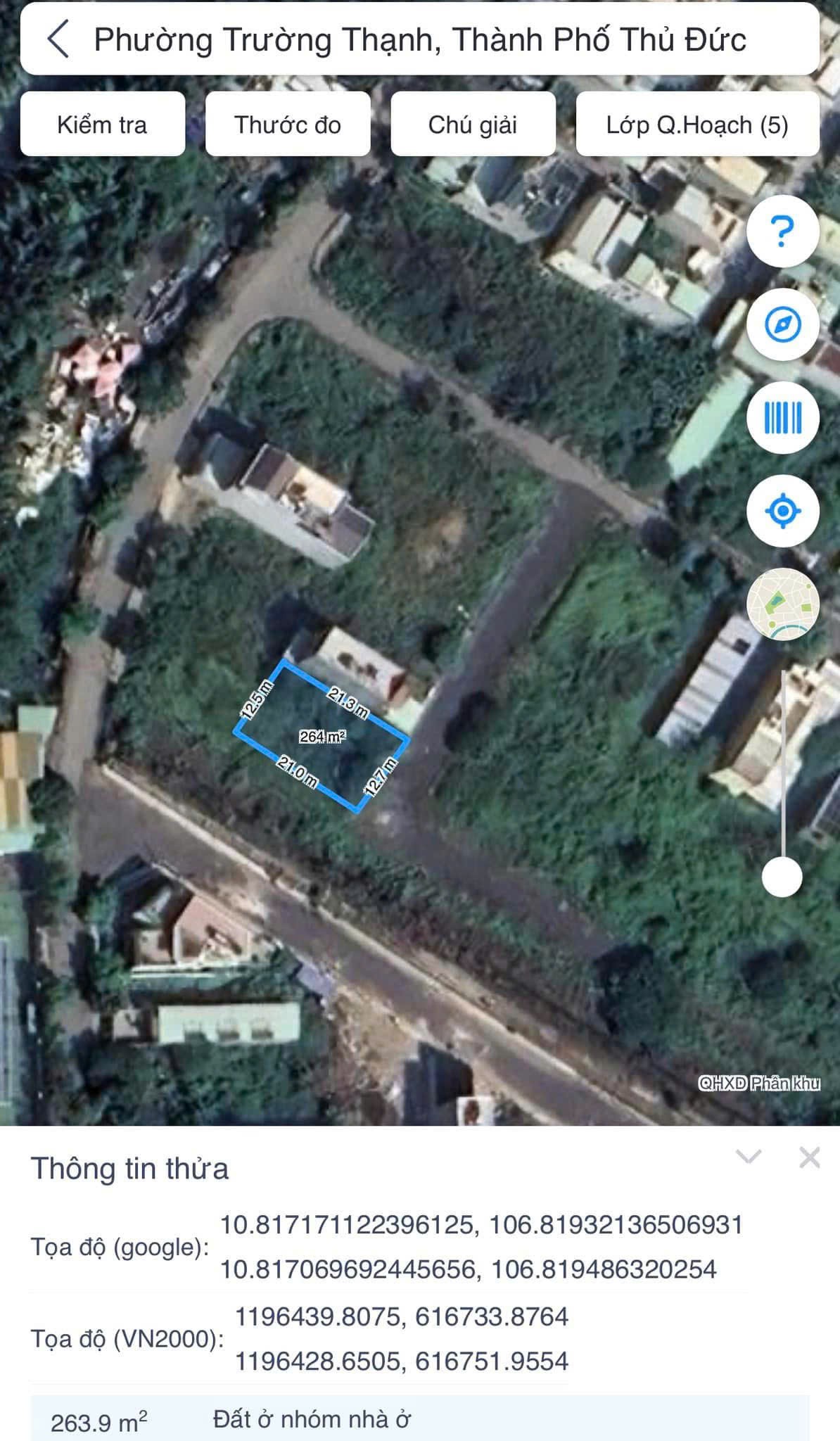This screenshot has height=1441, width=840.
Task: Switch map type via the map thumbnail
Action: tap(782, 604)
